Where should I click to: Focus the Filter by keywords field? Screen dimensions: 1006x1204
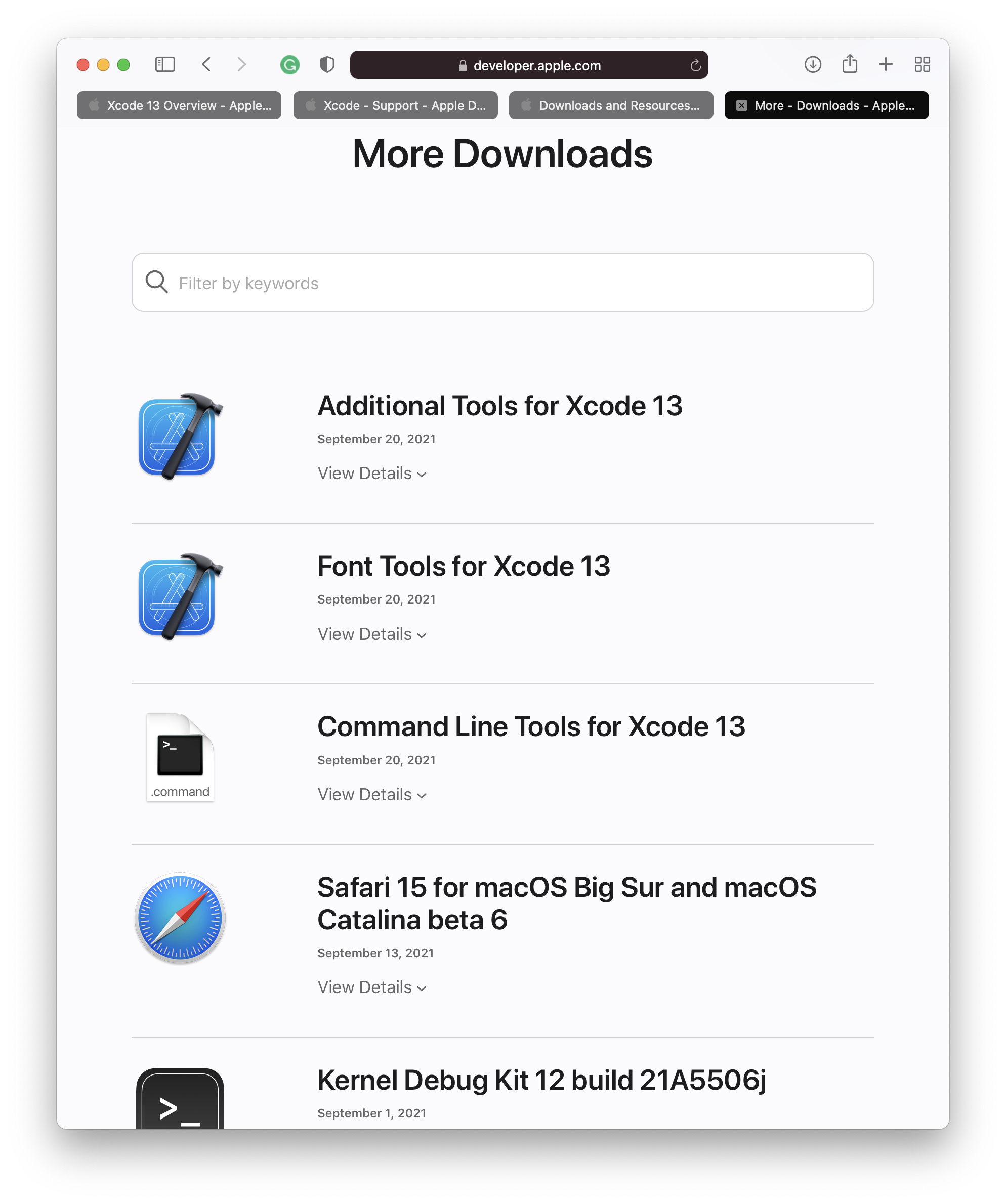tap(502, 283)
